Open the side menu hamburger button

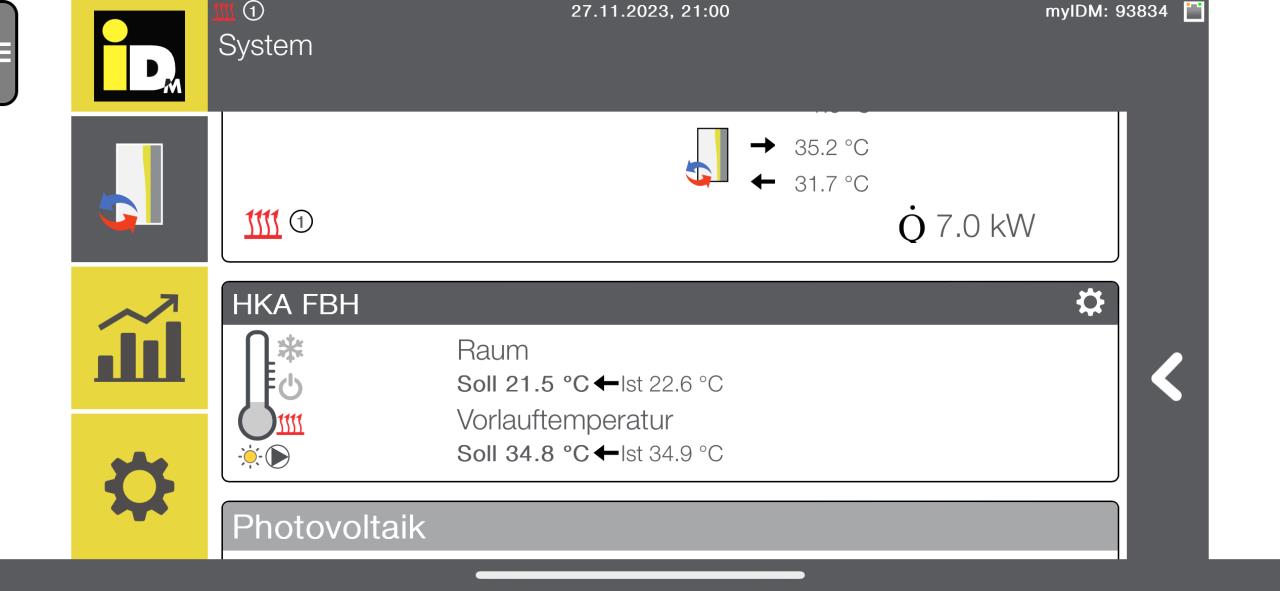point(6,53)
